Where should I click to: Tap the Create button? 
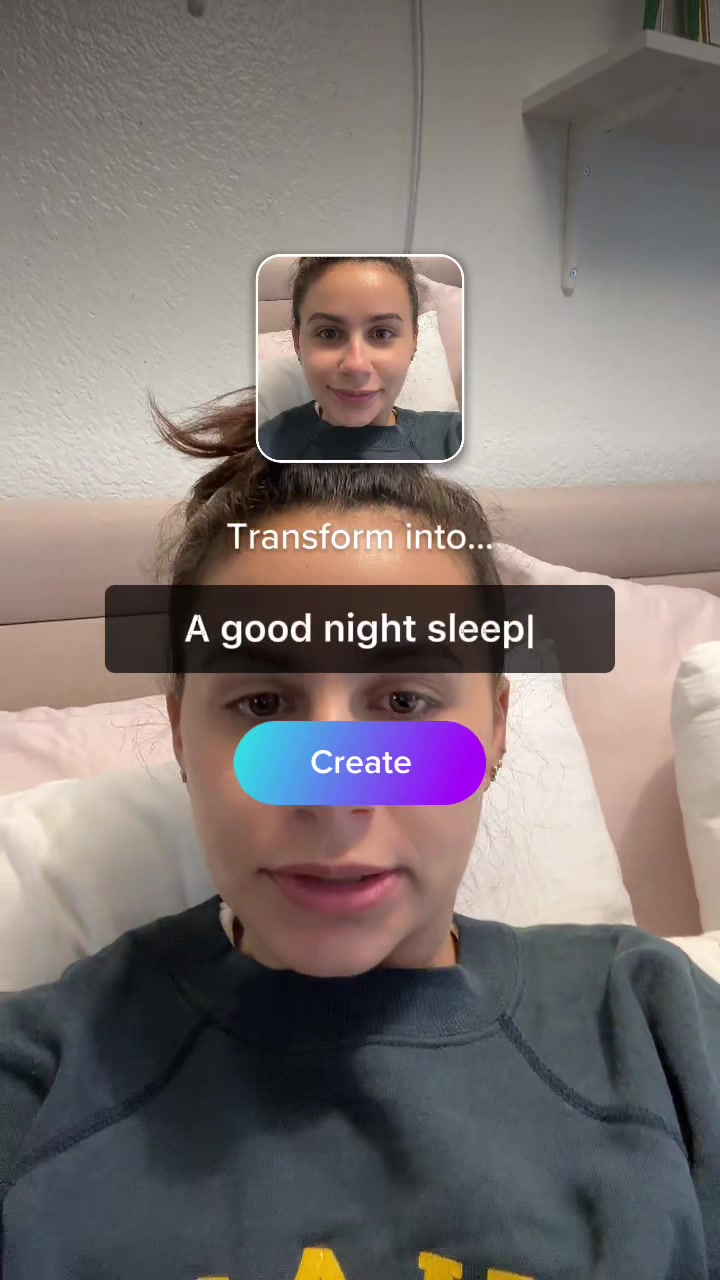coord(360,763)
